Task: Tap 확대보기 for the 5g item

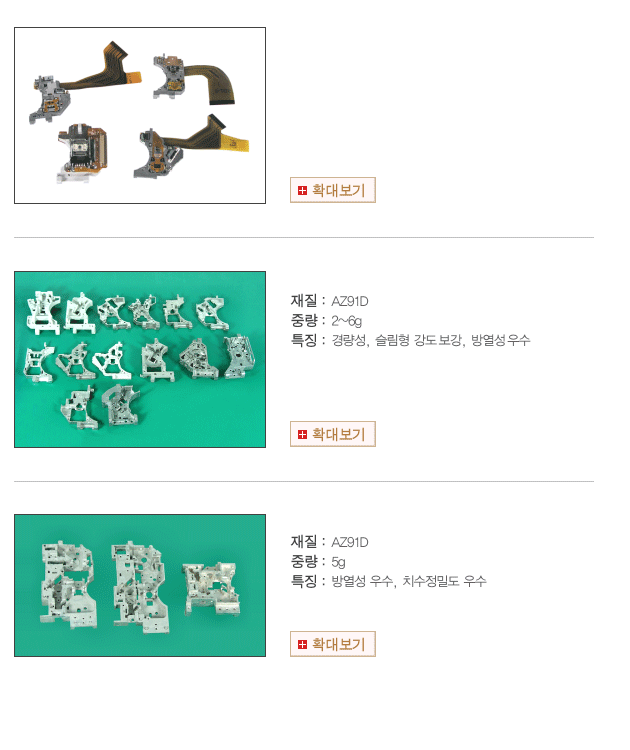Action: tap(332, 644)
